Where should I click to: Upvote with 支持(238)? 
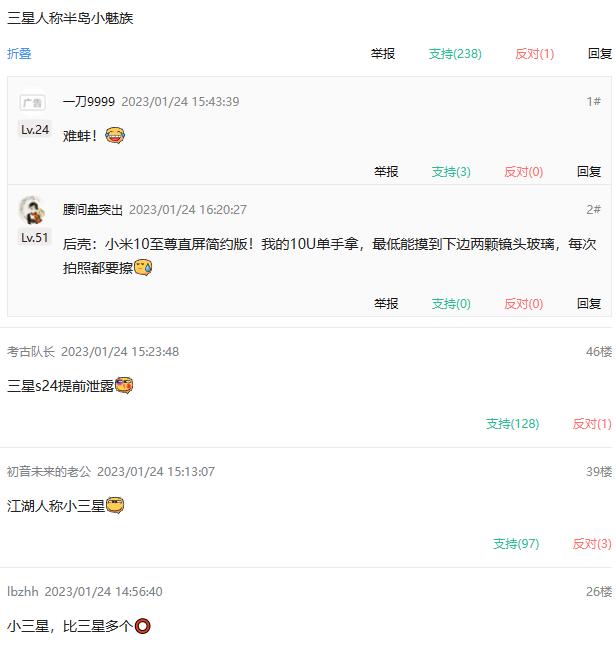coord(455,54)
